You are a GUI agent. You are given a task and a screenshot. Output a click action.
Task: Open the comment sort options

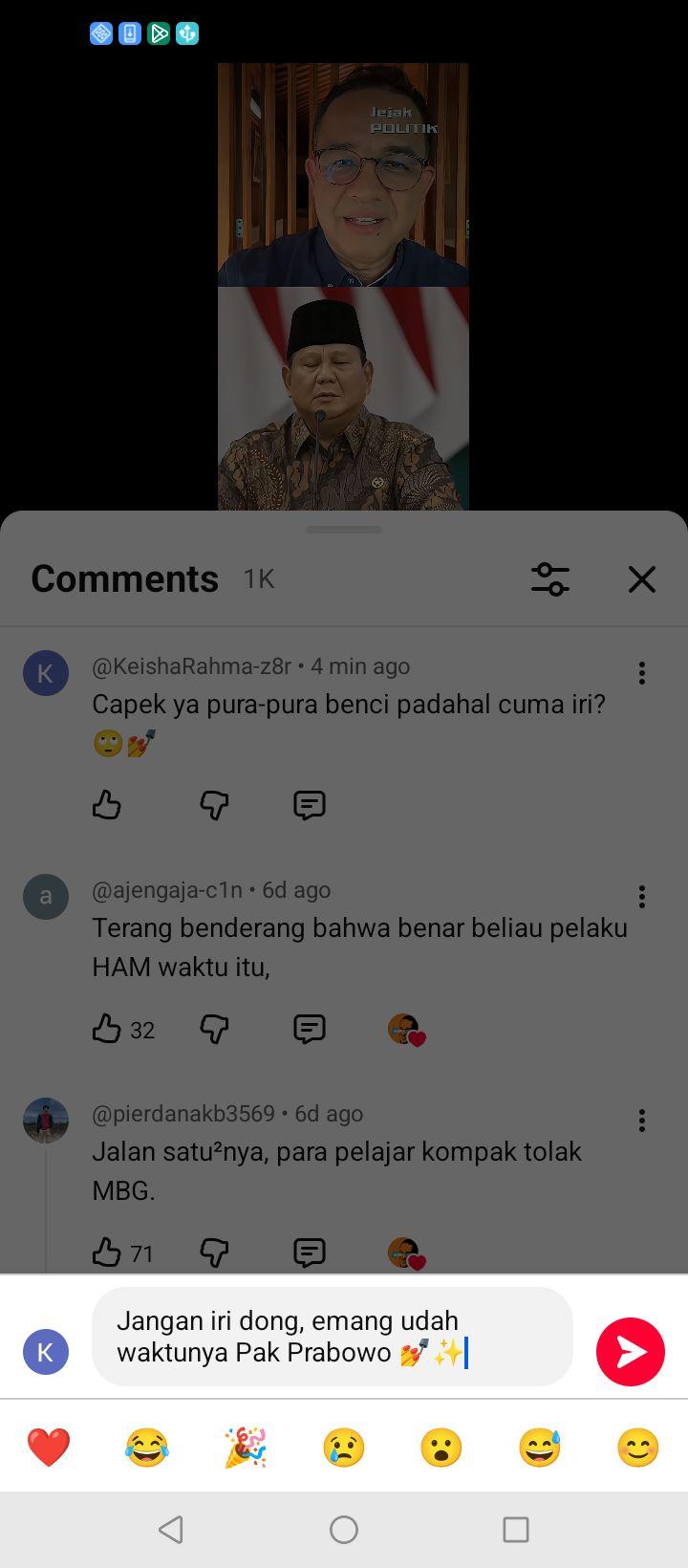(x=550, y=579)
